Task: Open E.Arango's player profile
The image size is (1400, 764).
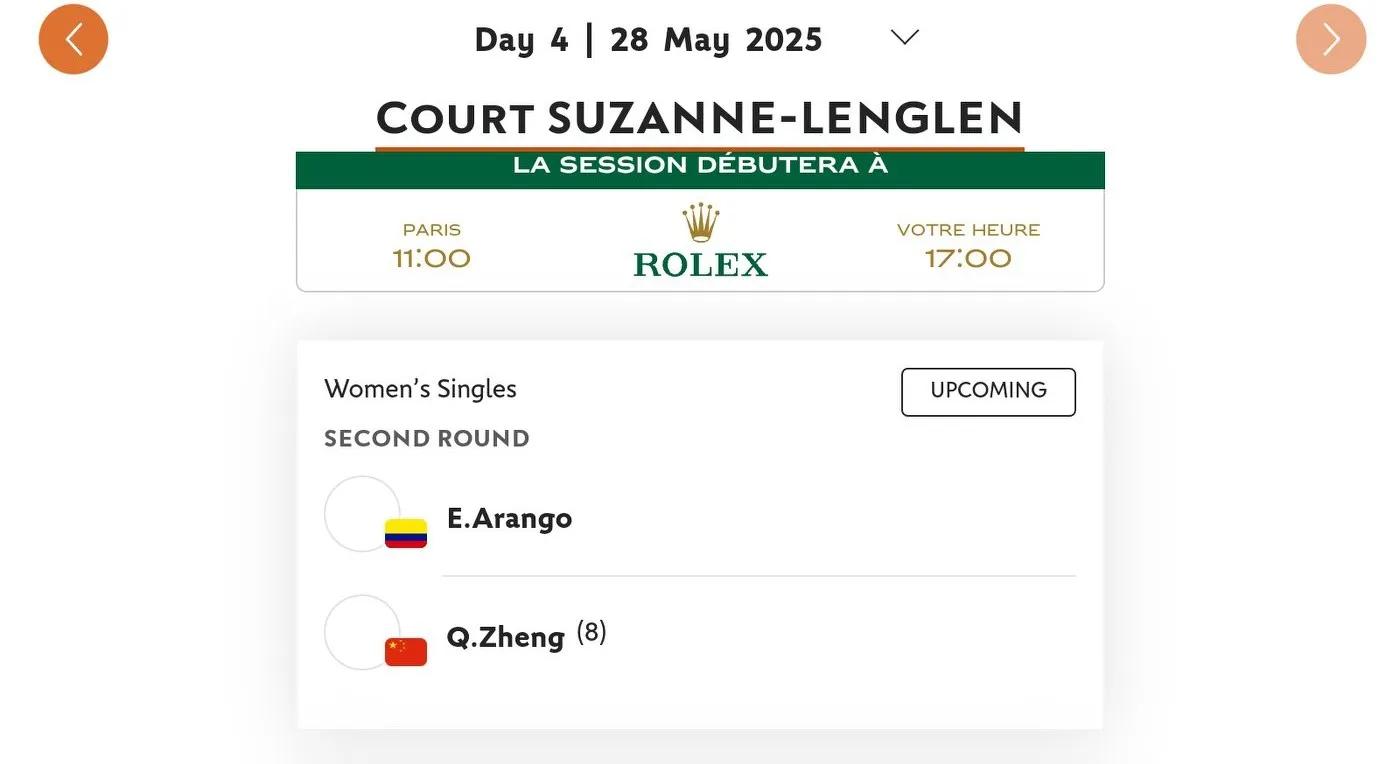Action: click(x=509, y=518)
